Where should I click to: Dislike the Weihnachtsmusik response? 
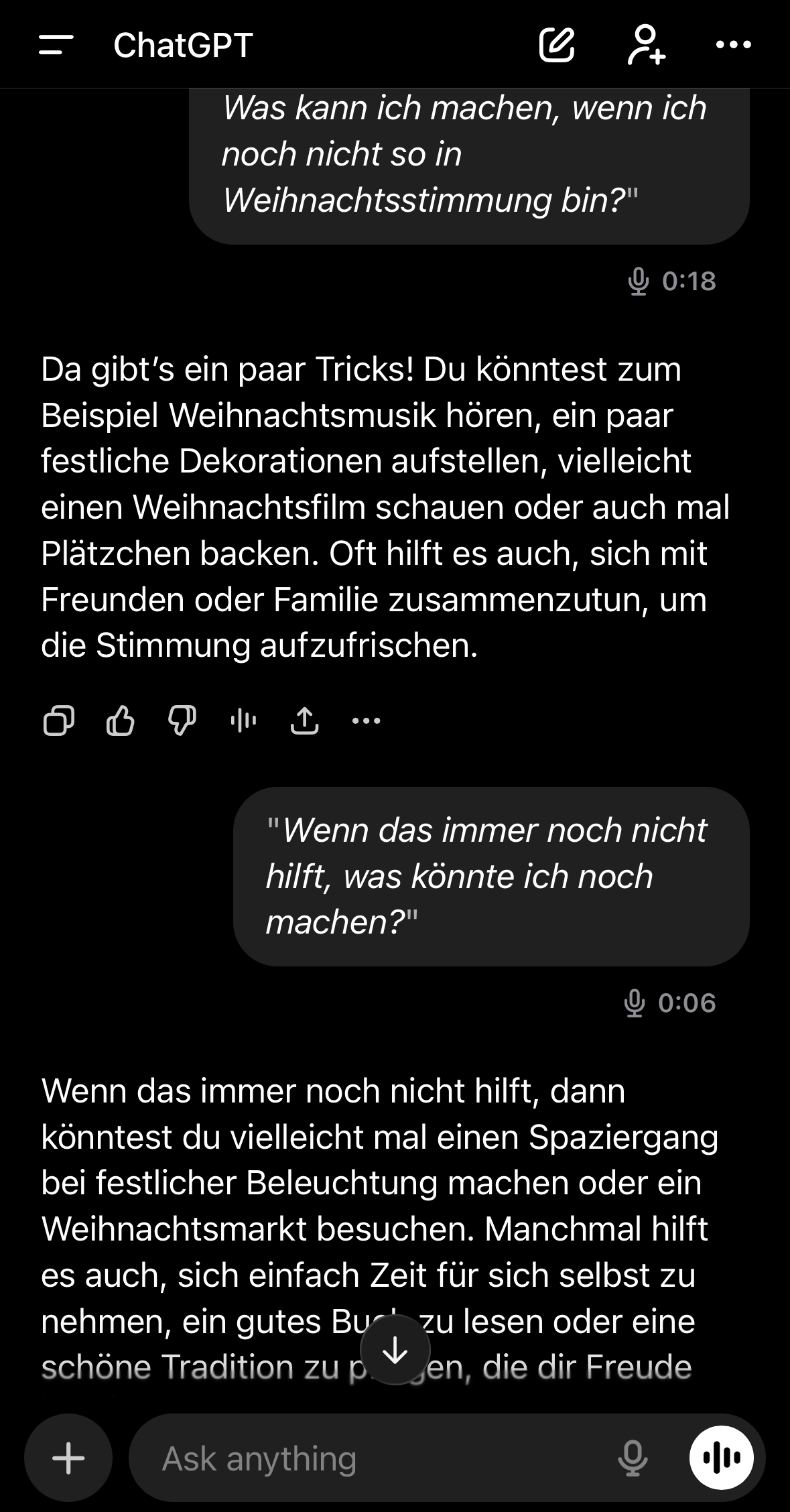tap(182, 721)
